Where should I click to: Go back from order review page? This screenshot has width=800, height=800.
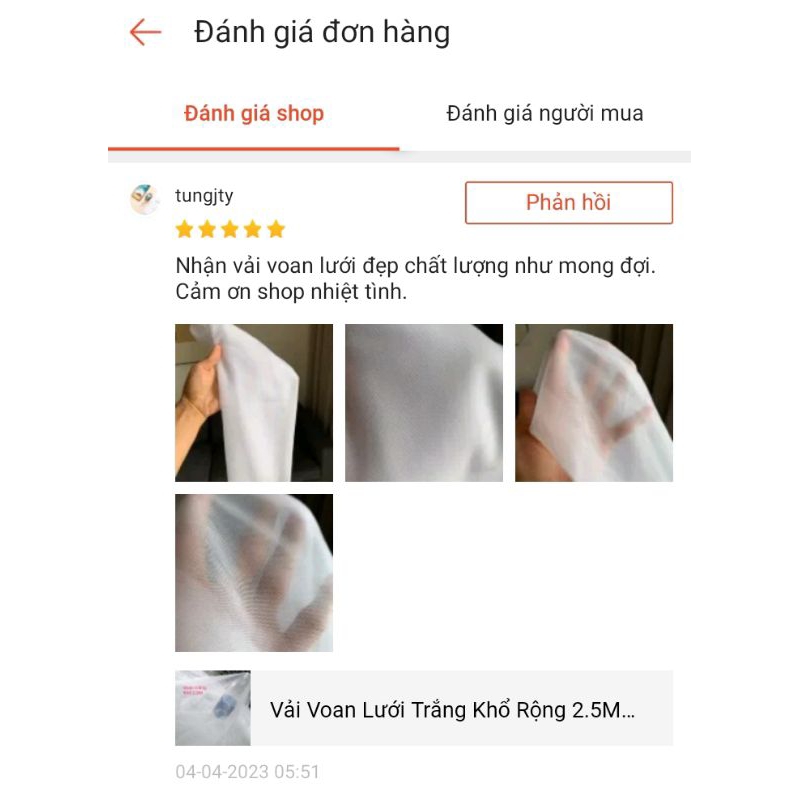(x=145, y=33)
